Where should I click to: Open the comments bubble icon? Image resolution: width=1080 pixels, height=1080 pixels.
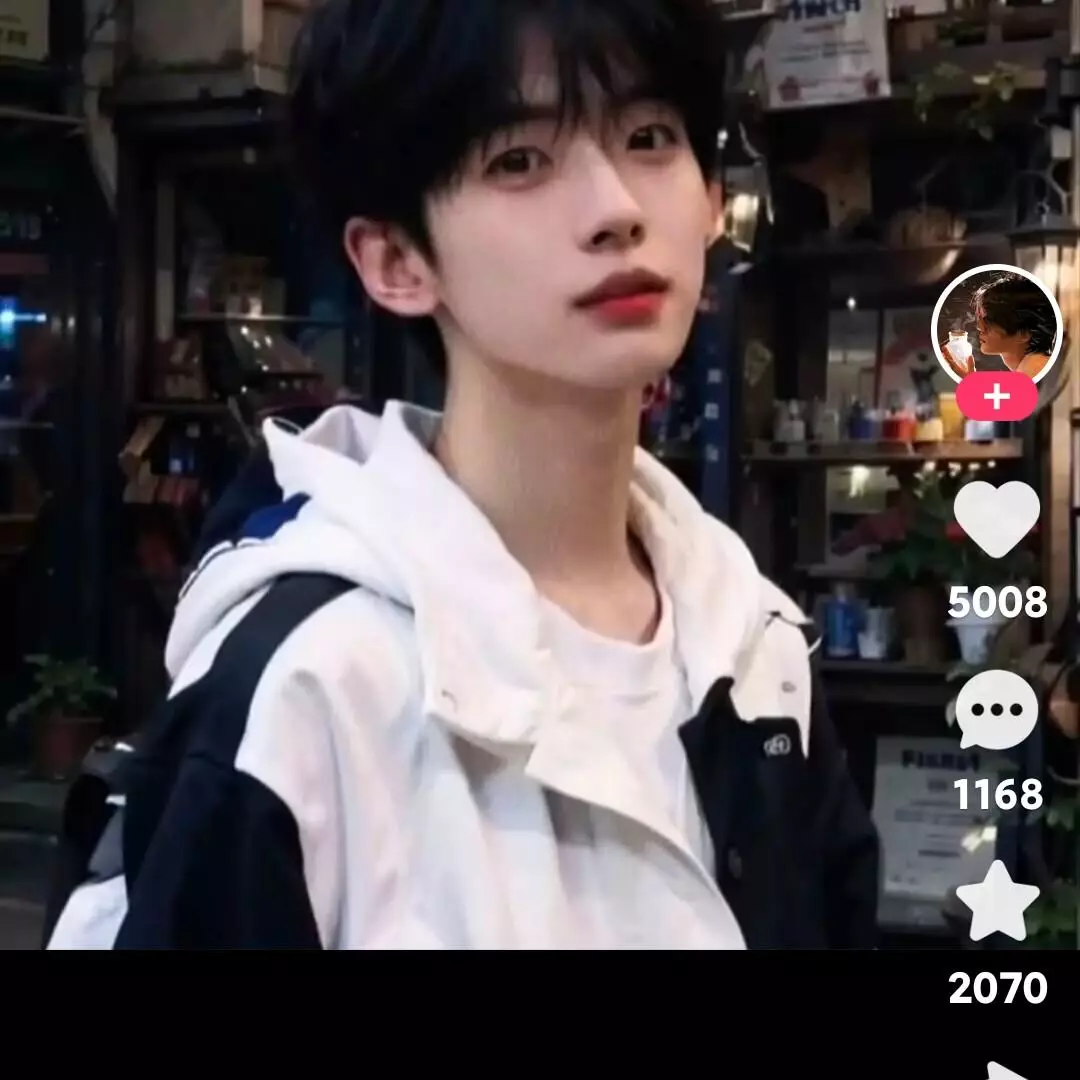click(x=996, y=710)
